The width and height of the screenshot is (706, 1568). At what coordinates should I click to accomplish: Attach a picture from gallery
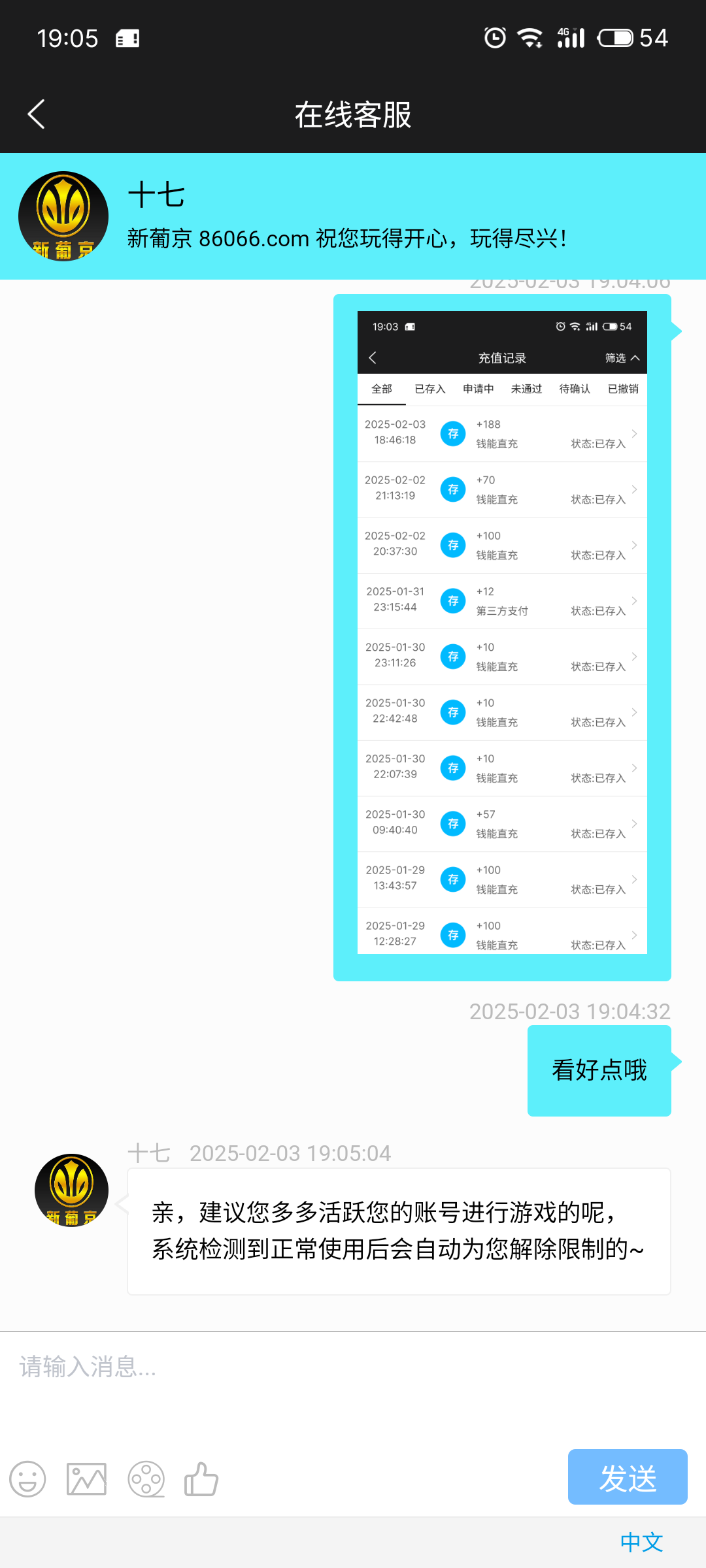pyautogui.click(x=86, y=1479)
